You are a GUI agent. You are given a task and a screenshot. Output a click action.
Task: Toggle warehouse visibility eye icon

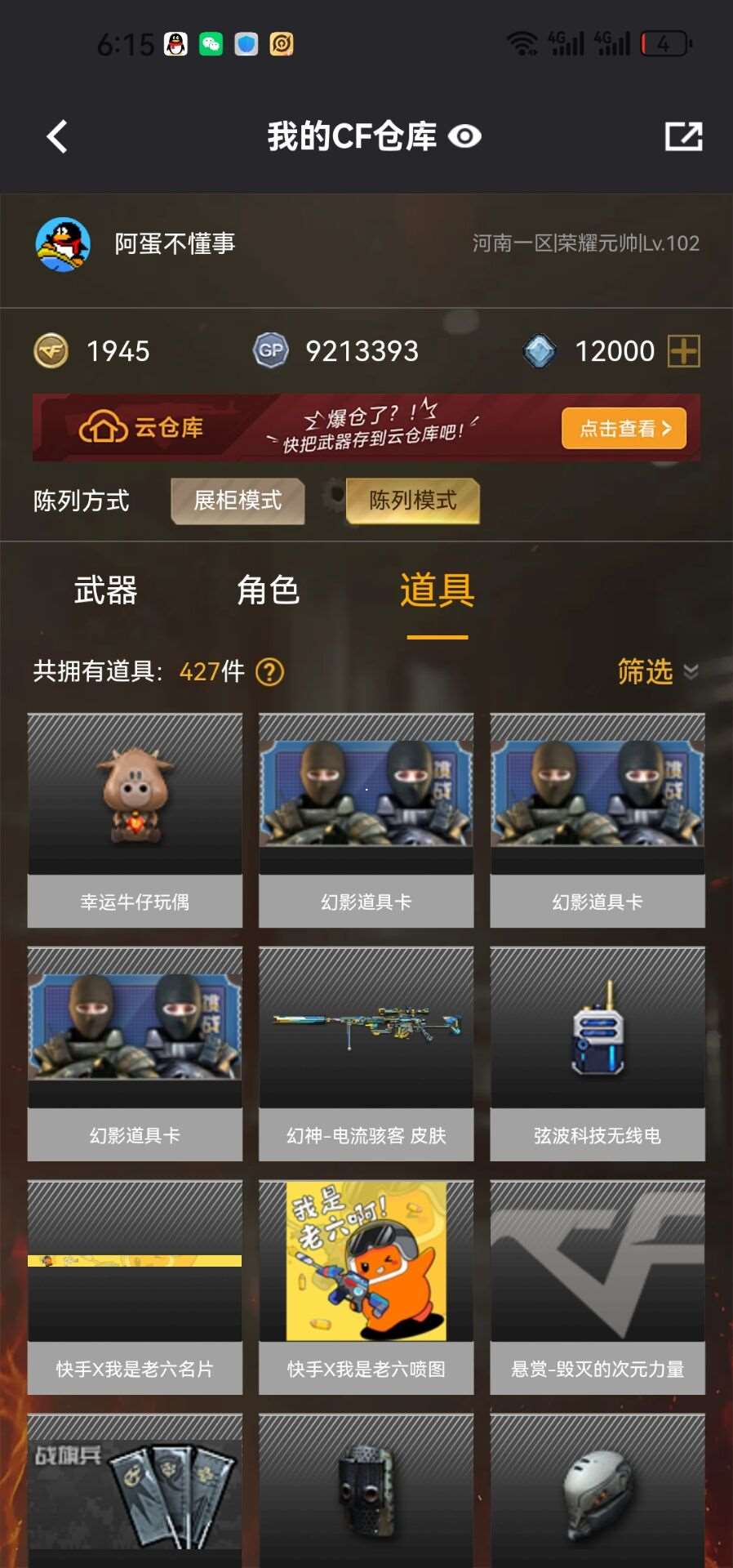click(464, 136)
